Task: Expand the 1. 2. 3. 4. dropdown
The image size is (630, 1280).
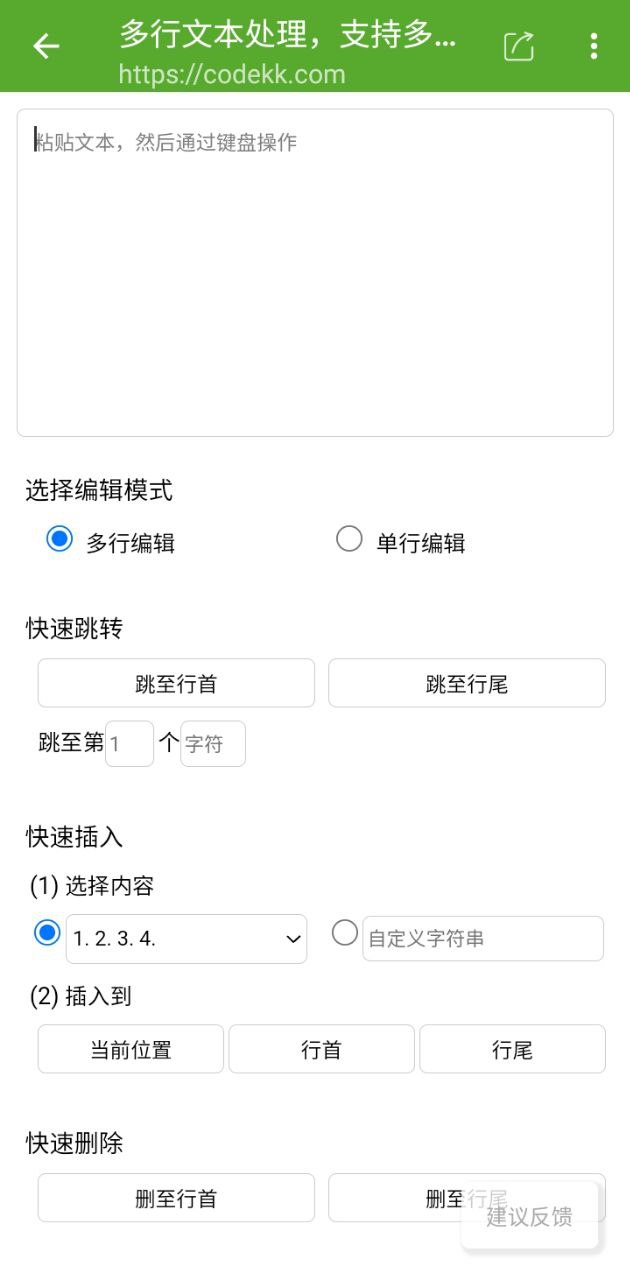Action: (186, 939)
